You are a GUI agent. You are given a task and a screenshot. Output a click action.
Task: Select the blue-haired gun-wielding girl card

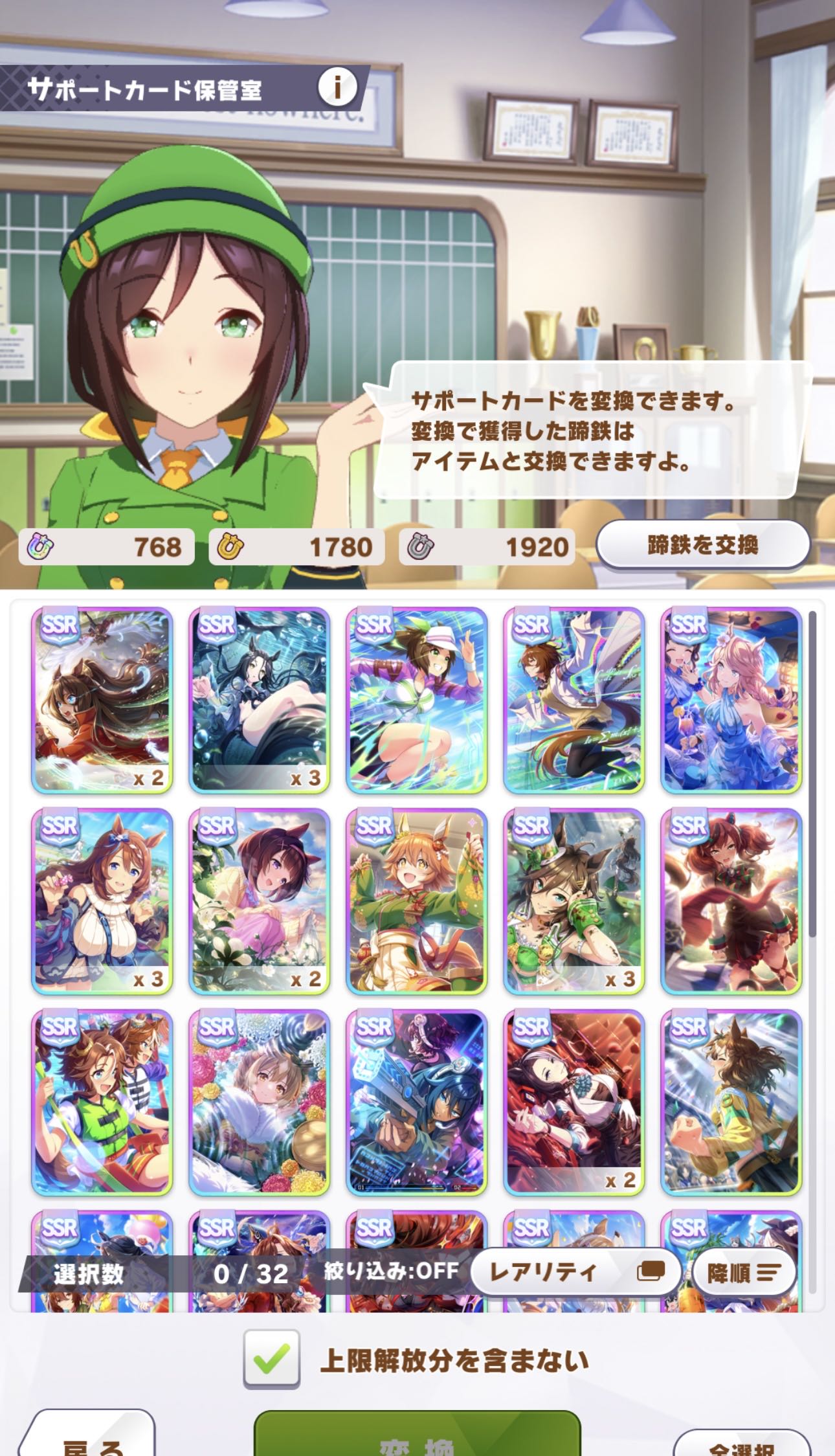pyautogui.click(x=416, y=1102)
